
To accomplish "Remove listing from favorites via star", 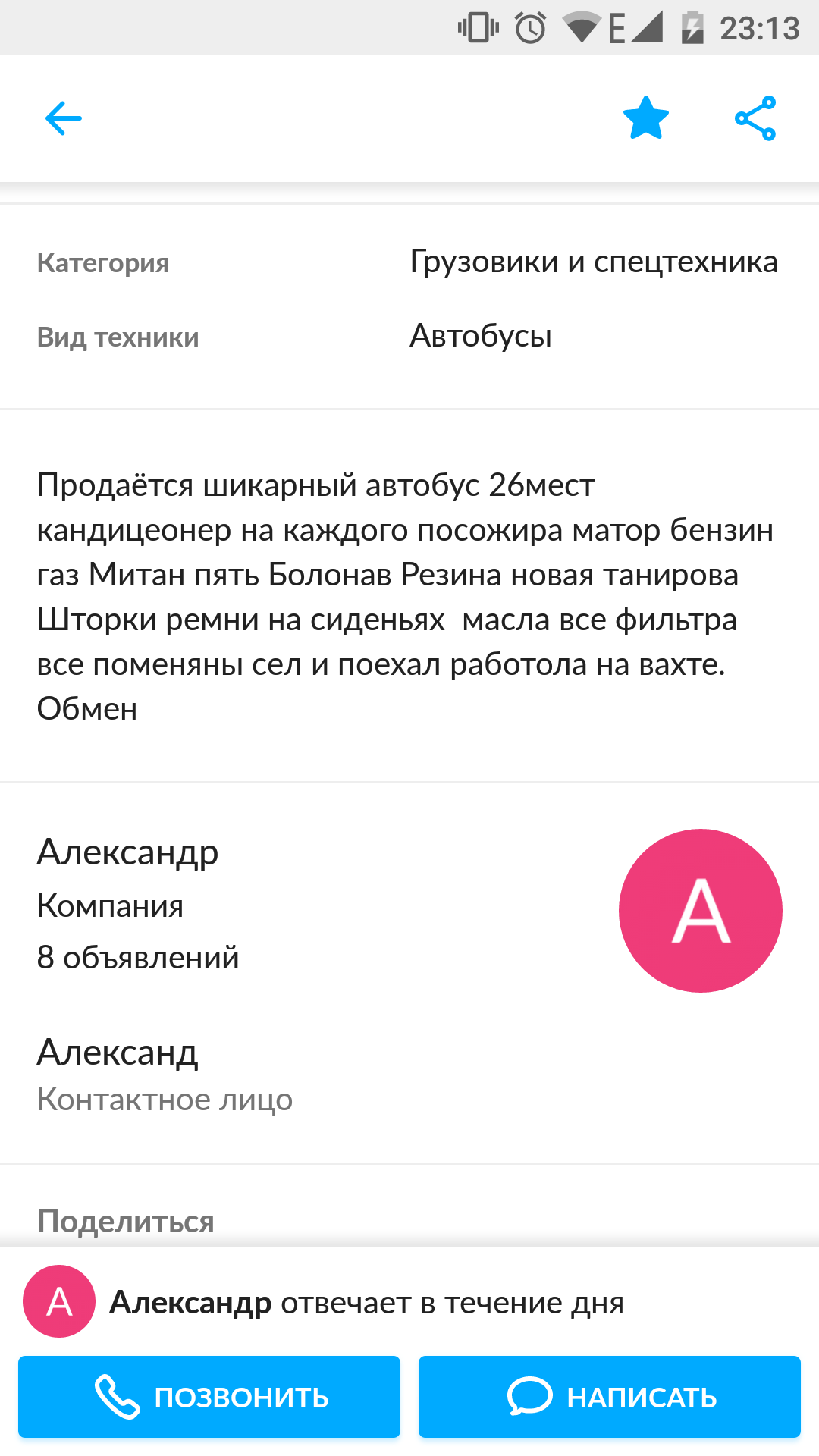I will click(x=646, y=118).
